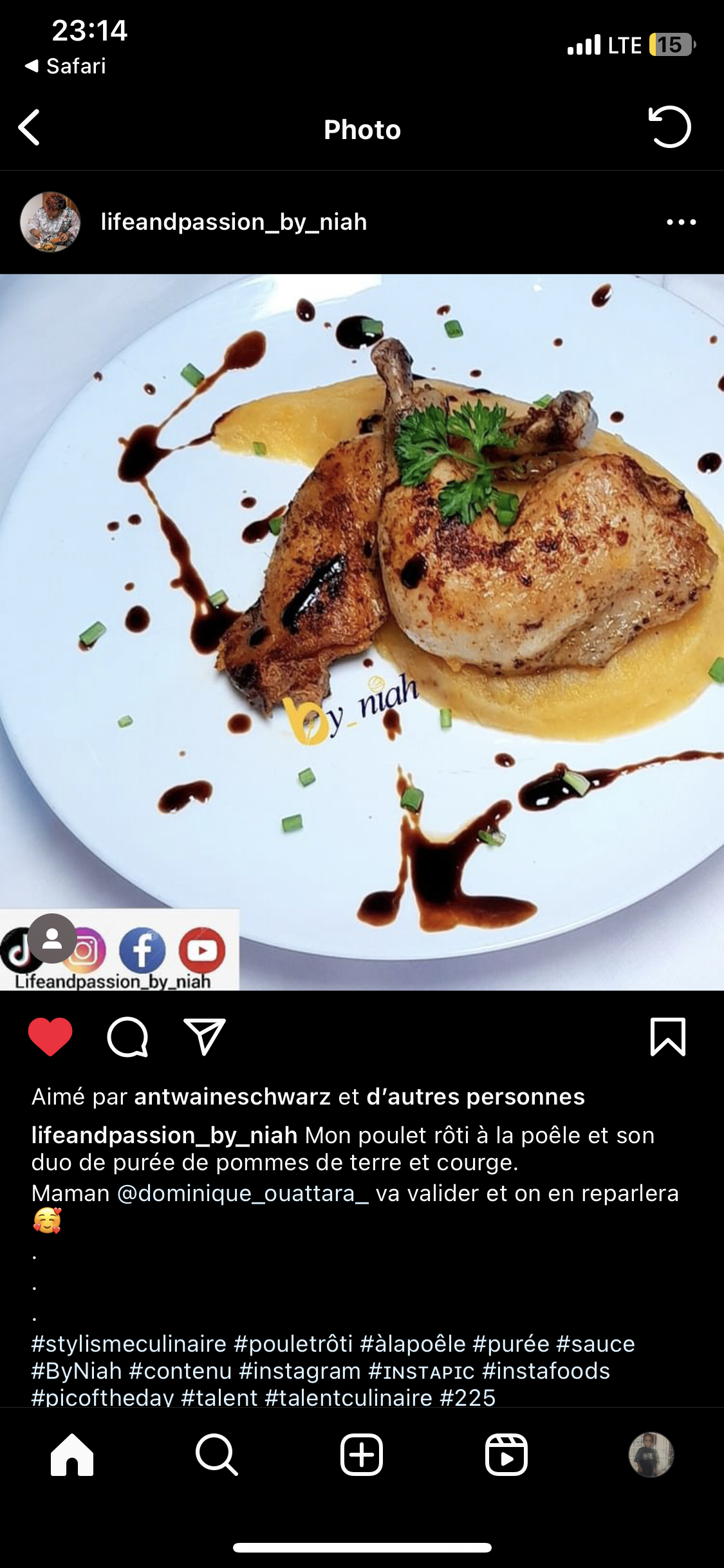Open comments on this post
Viewport: 724px width, 1568px height.
pyautogui.click(x=127, y=1036)
